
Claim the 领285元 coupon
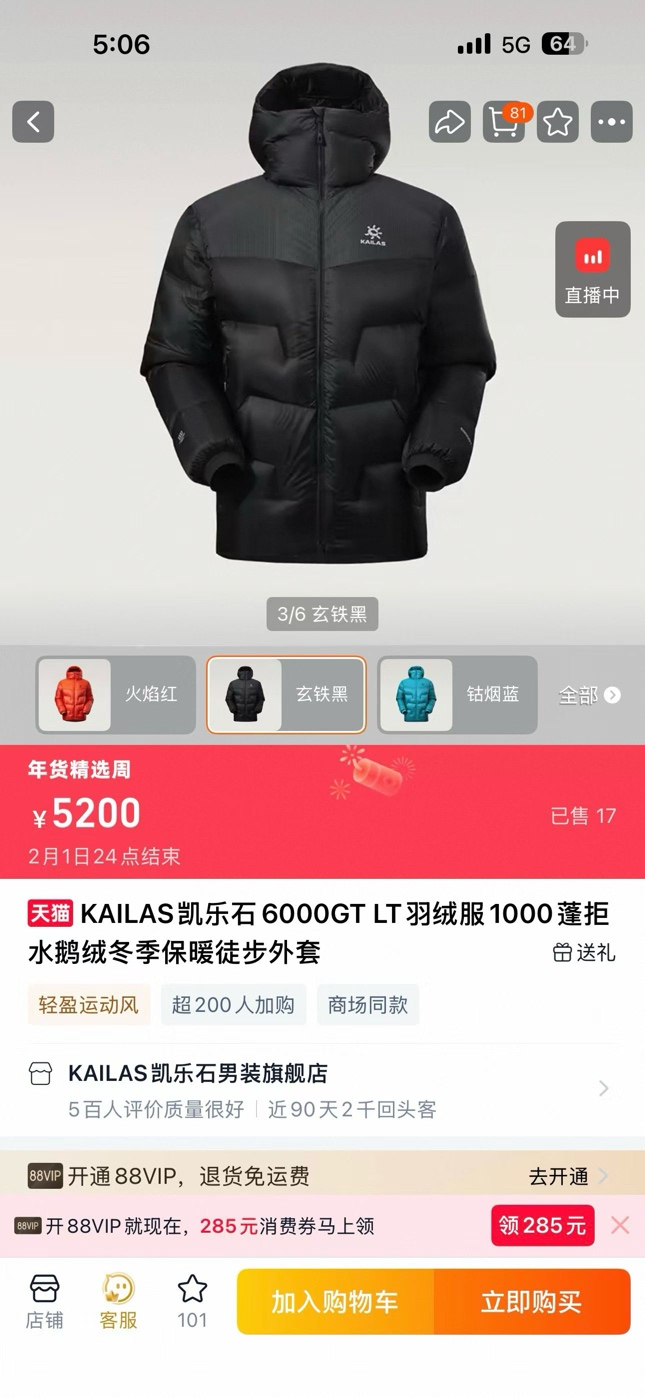(542, 1225)
